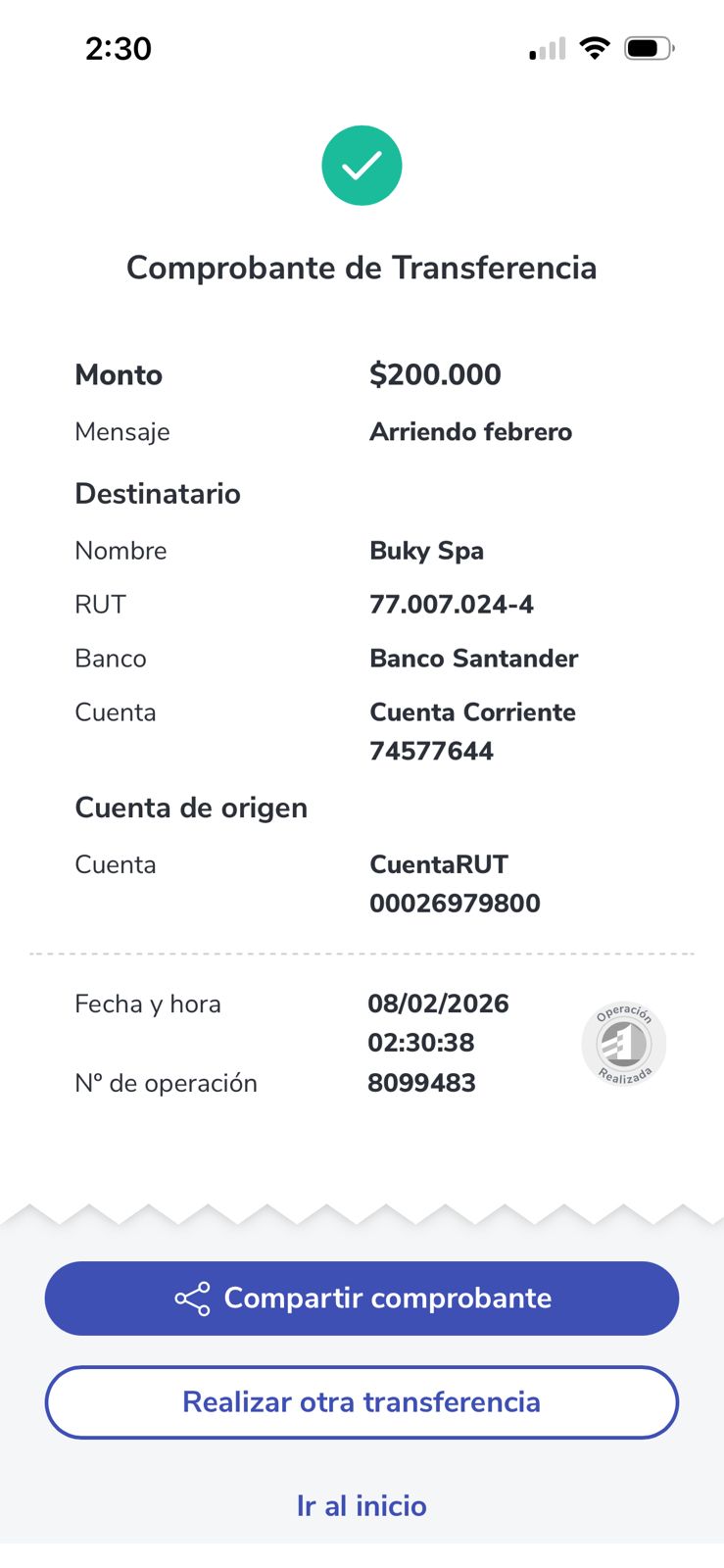Image resolution: width=724 pixels, height=1568 pixels.
Task: Go back home via Ir al inicio
Action: (x=362, y=1505)
